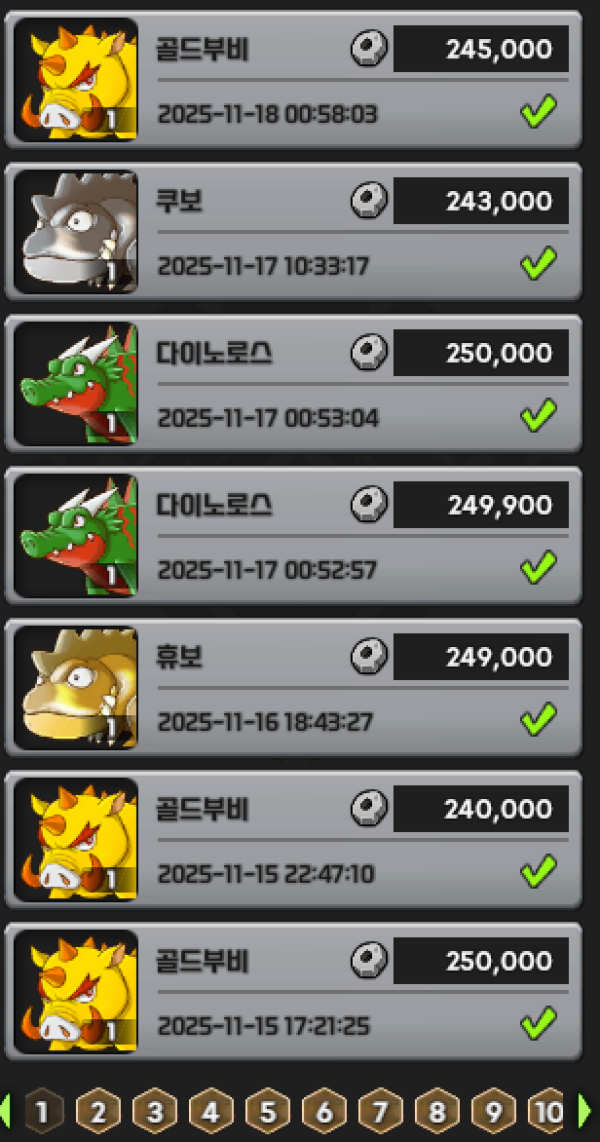
Task: Select page 5 in the pagination
Action: point(267,1110)
